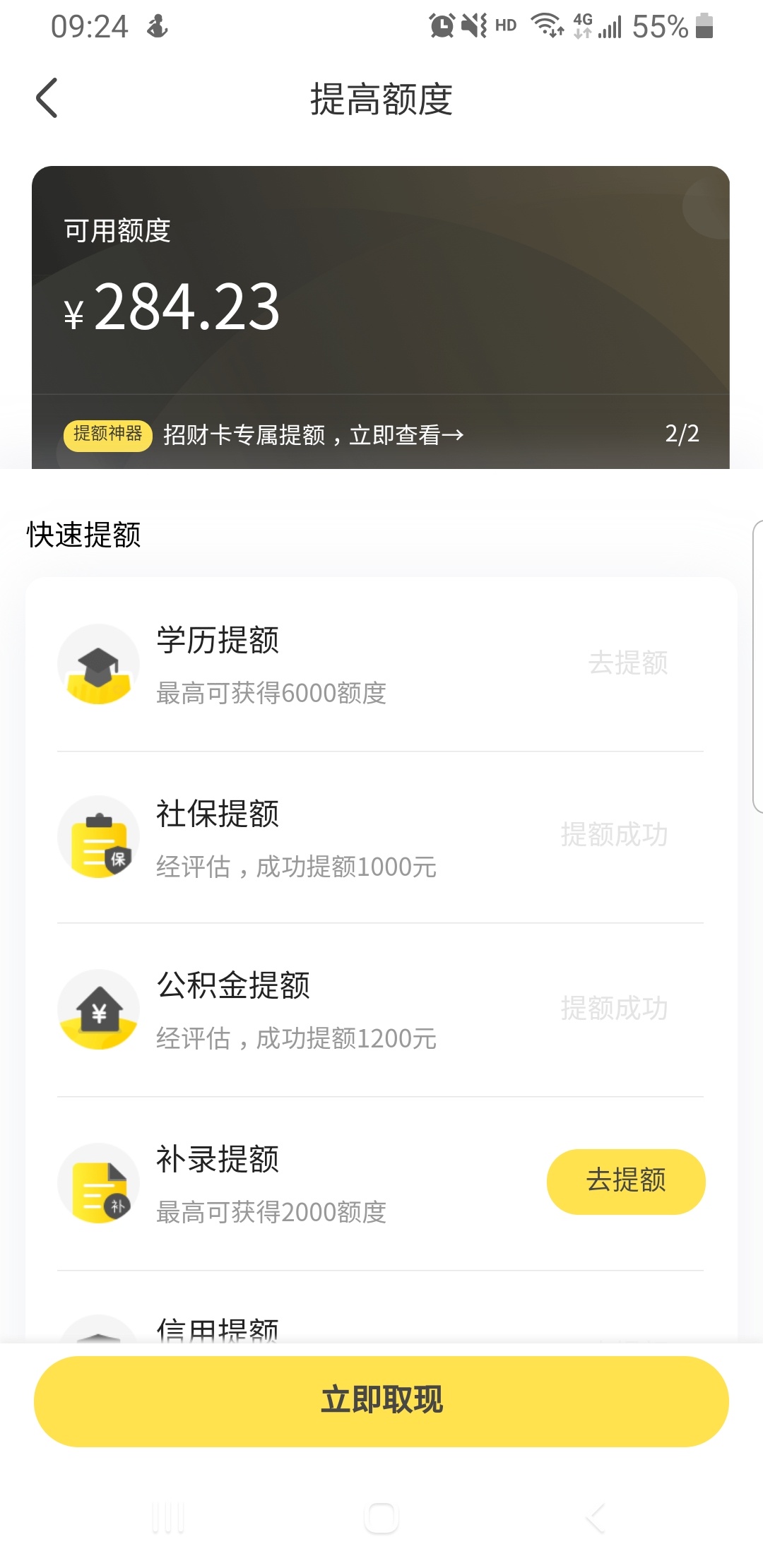Open the 公积金提额 row
This screenshot has width=763, height=1568.
pos(381,1010)
